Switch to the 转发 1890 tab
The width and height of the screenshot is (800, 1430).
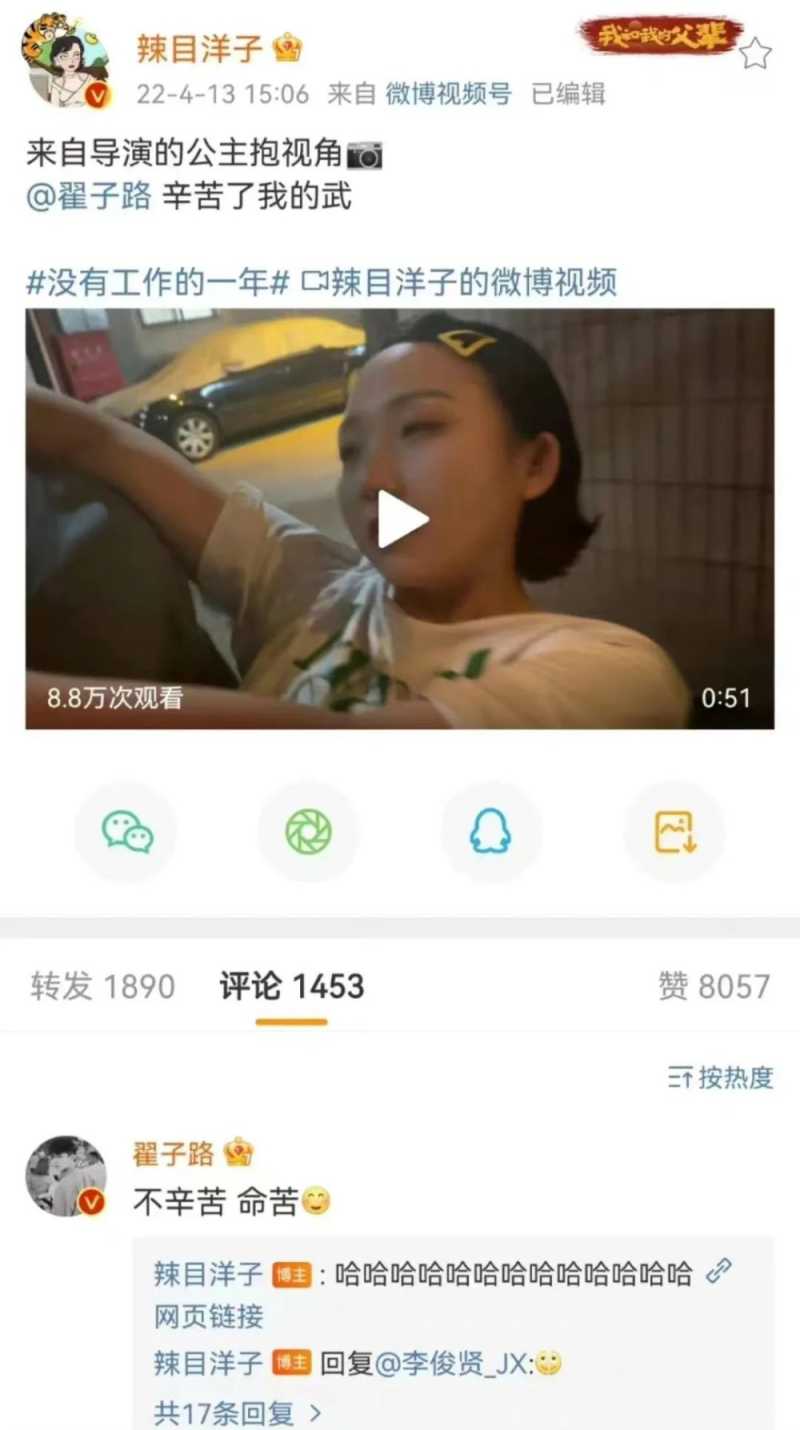tap(102, 986)
